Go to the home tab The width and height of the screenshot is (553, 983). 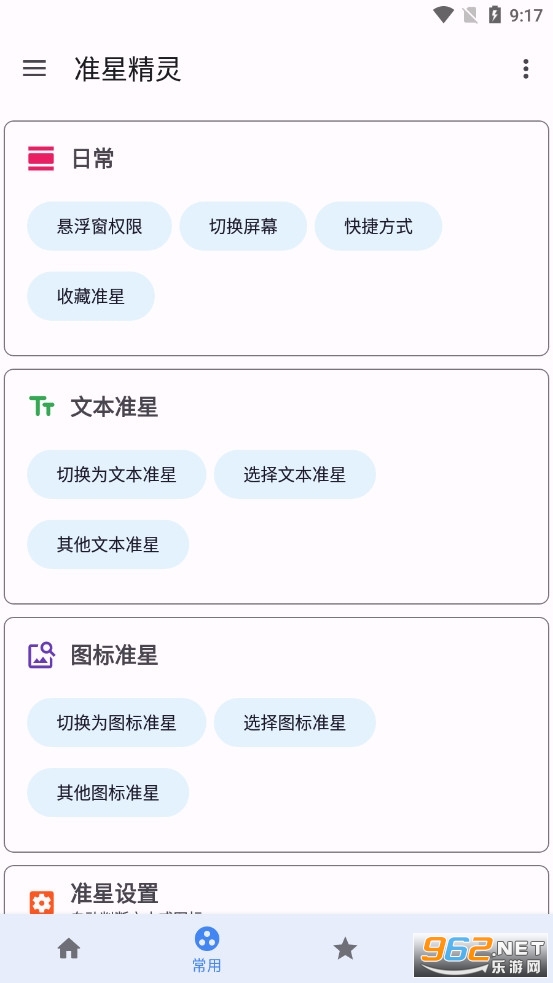point(69,949)
